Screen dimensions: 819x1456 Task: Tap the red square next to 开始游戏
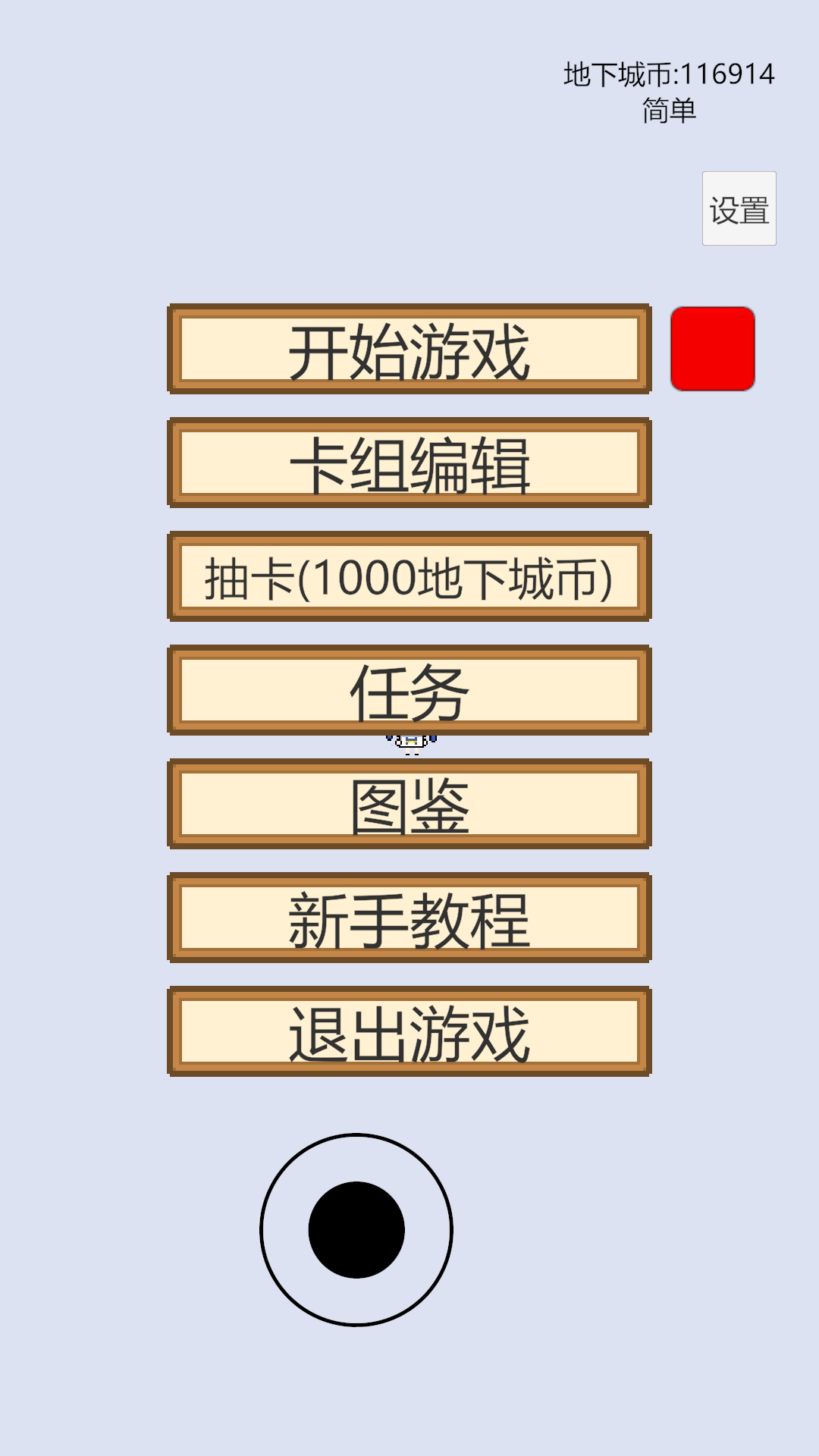(713, 350)
